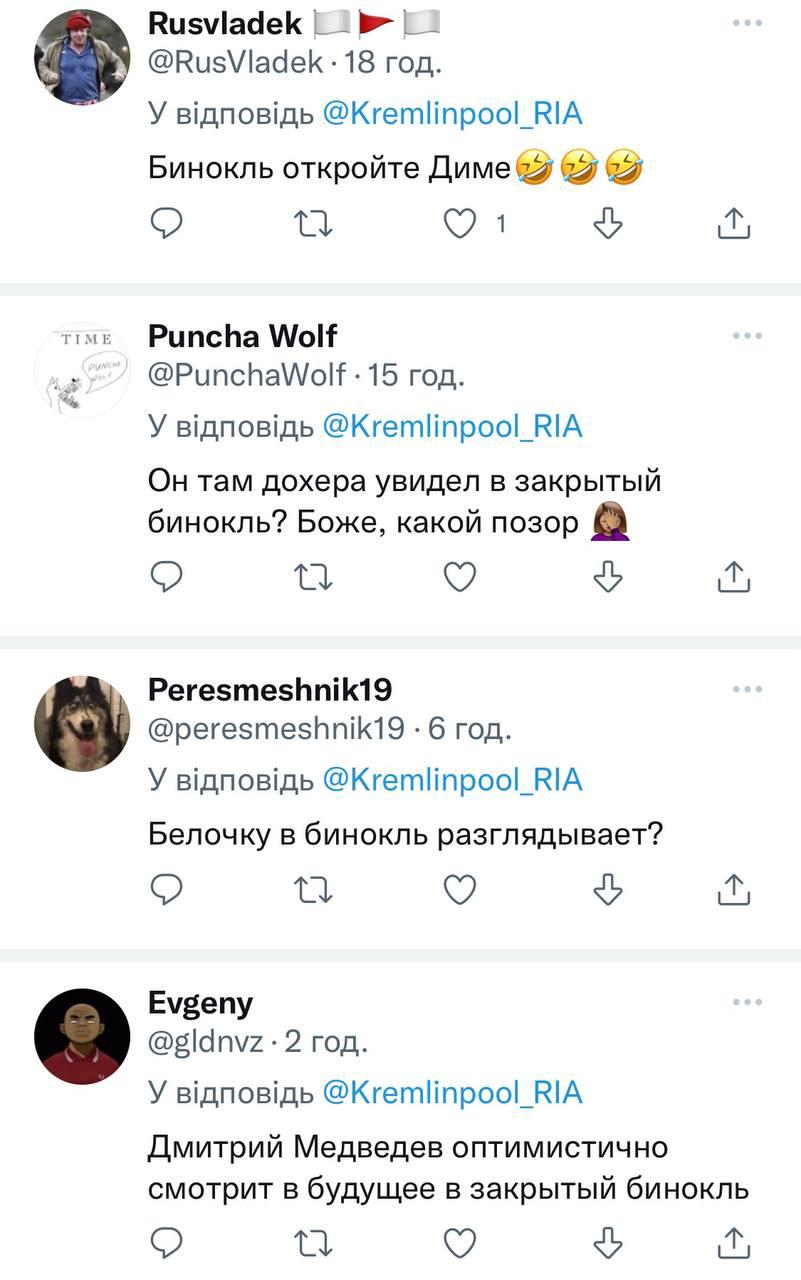Open @Kremlinpool_RIA mention in Evgeny's reply
This screenshot has width=801, height=1280.
tap(451, 1092)
